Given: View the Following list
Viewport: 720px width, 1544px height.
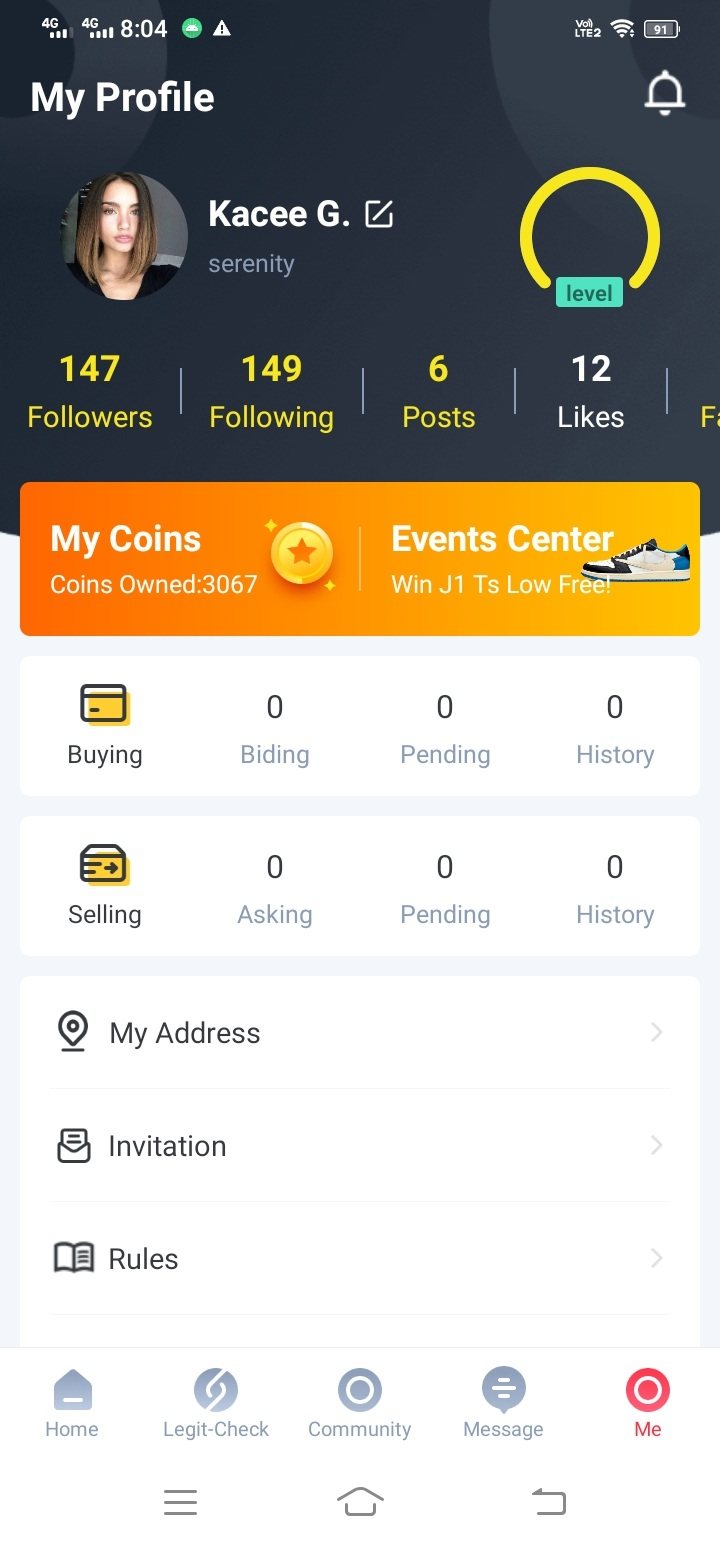Looking at the screenshot, I should [x=271, y=391].
